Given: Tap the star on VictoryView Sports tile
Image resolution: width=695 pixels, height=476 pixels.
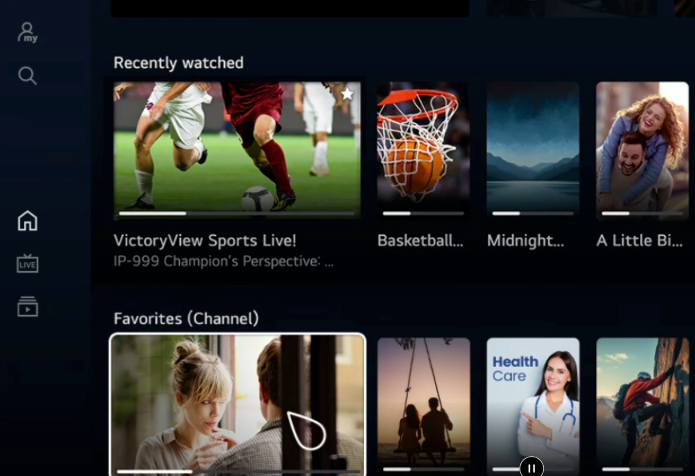Looking at the screenshot, I should click(x=347, y=94).
